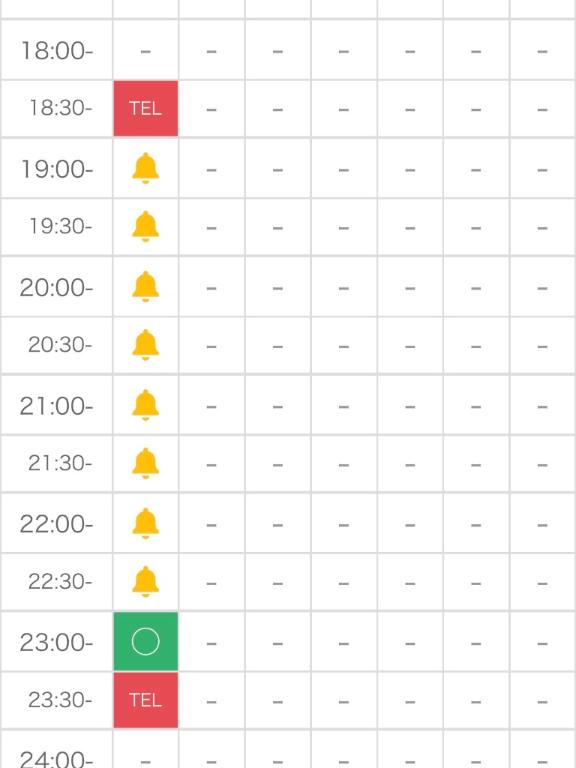Select the bell icon for 19:30

pos(145,226)
